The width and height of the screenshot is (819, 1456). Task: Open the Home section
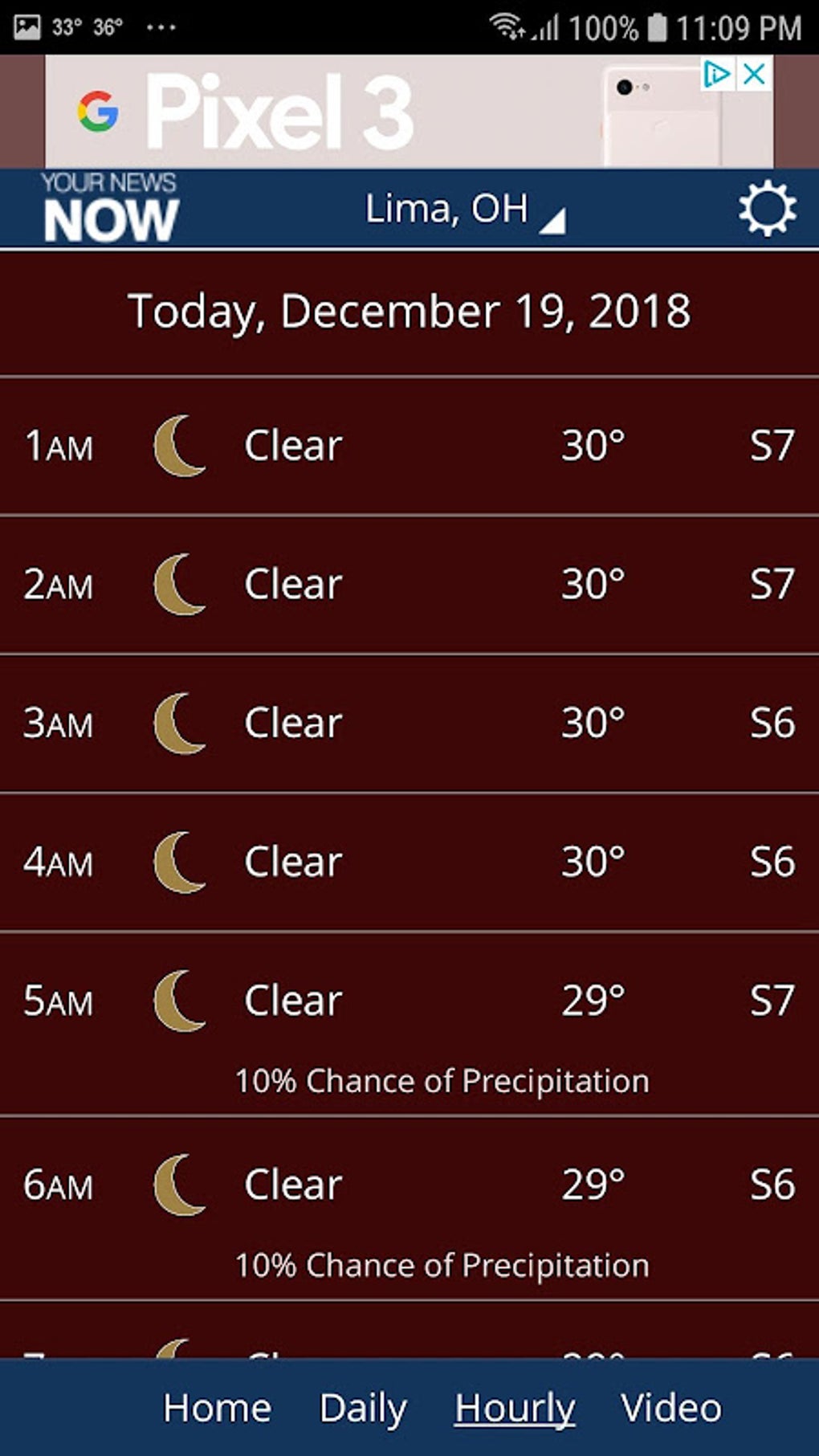coord(216,1408)
